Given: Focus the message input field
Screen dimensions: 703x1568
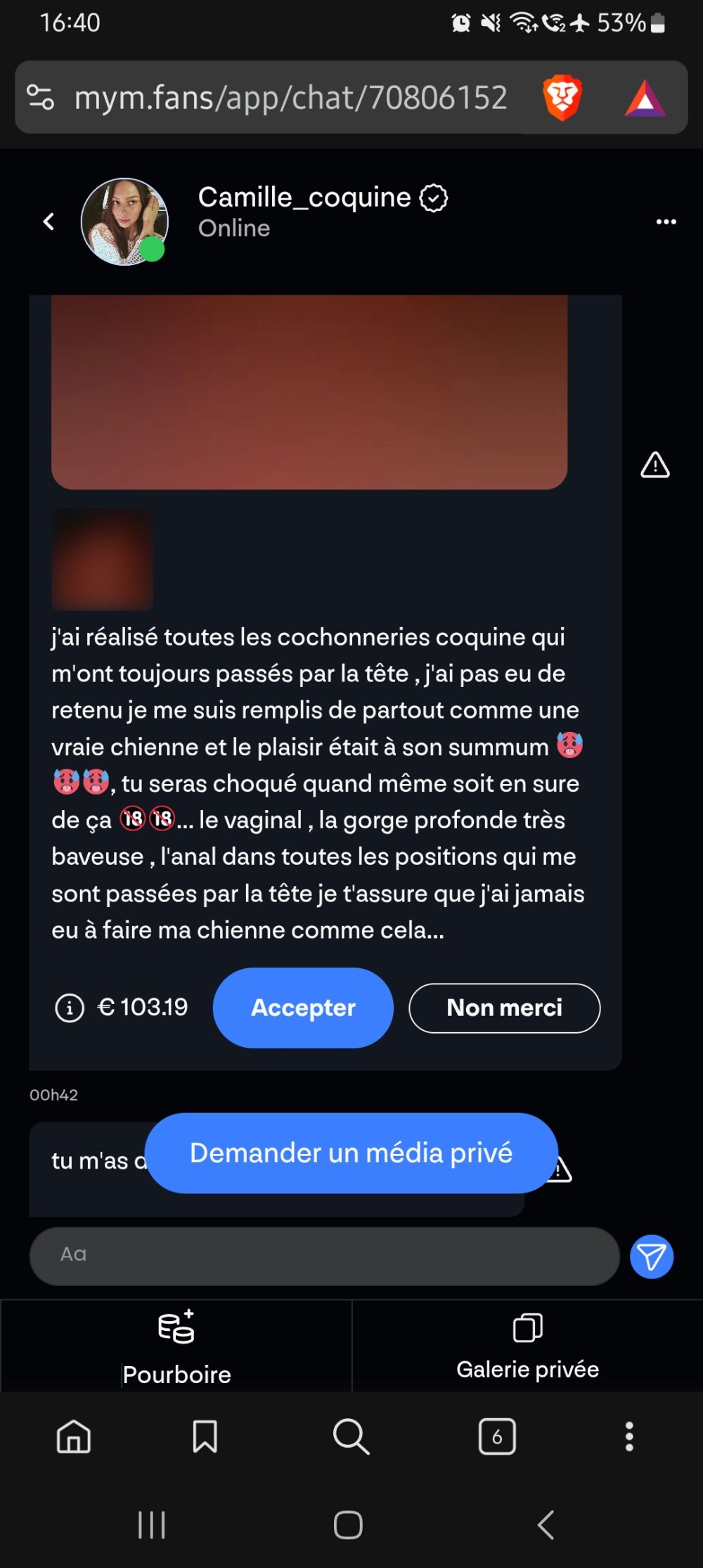Looking at the screenshot, I should coord(324,1256).
